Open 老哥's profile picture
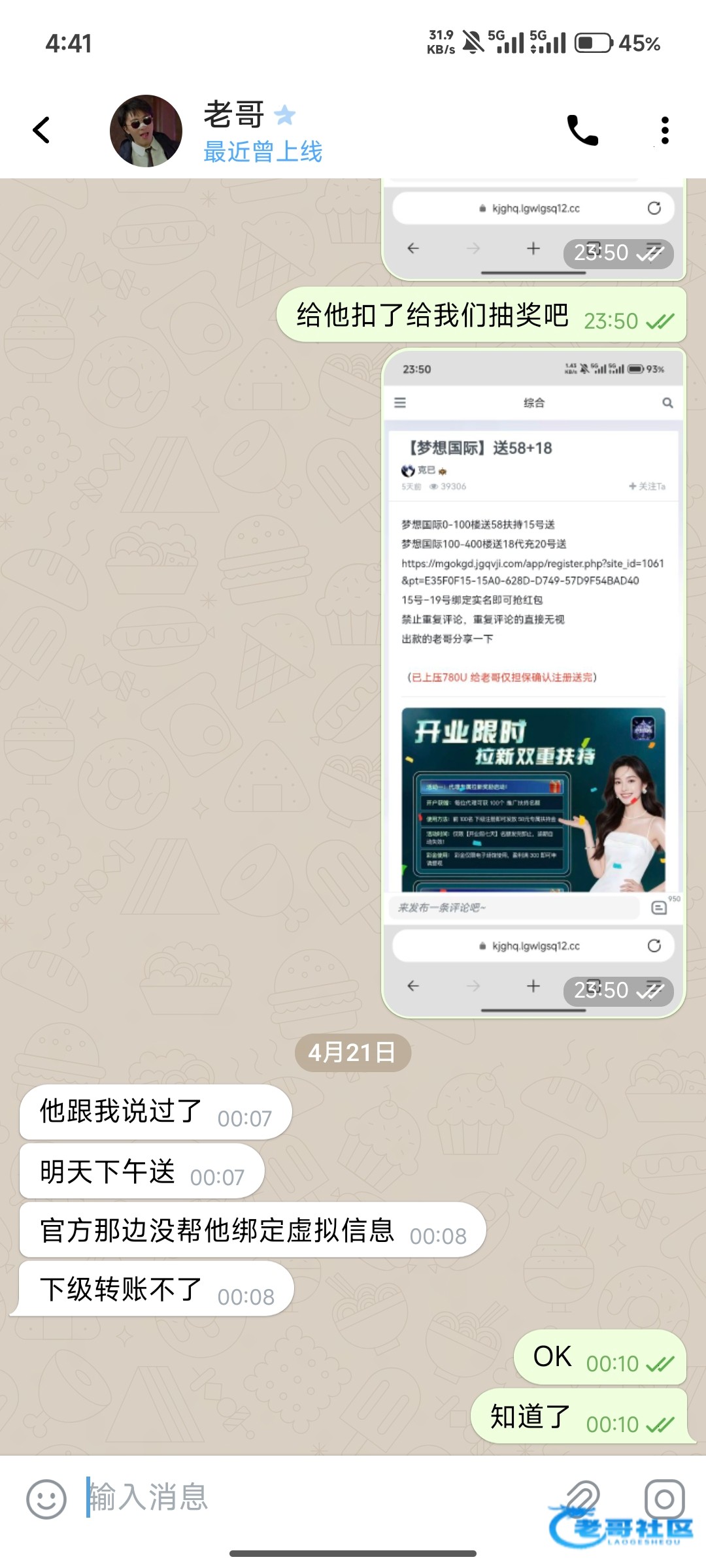The height and width of the screenshot is (1568, 706). [146, 131]
